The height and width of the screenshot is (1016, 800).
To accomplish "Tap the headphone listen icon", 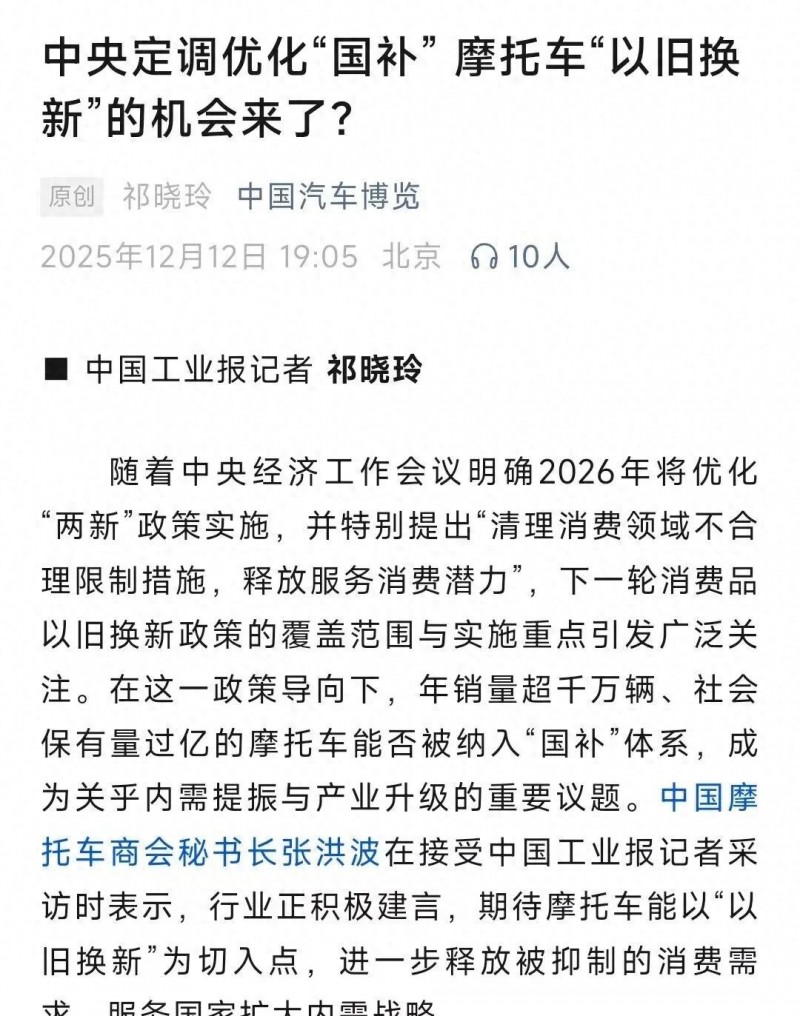I will [x=485, y=257].
